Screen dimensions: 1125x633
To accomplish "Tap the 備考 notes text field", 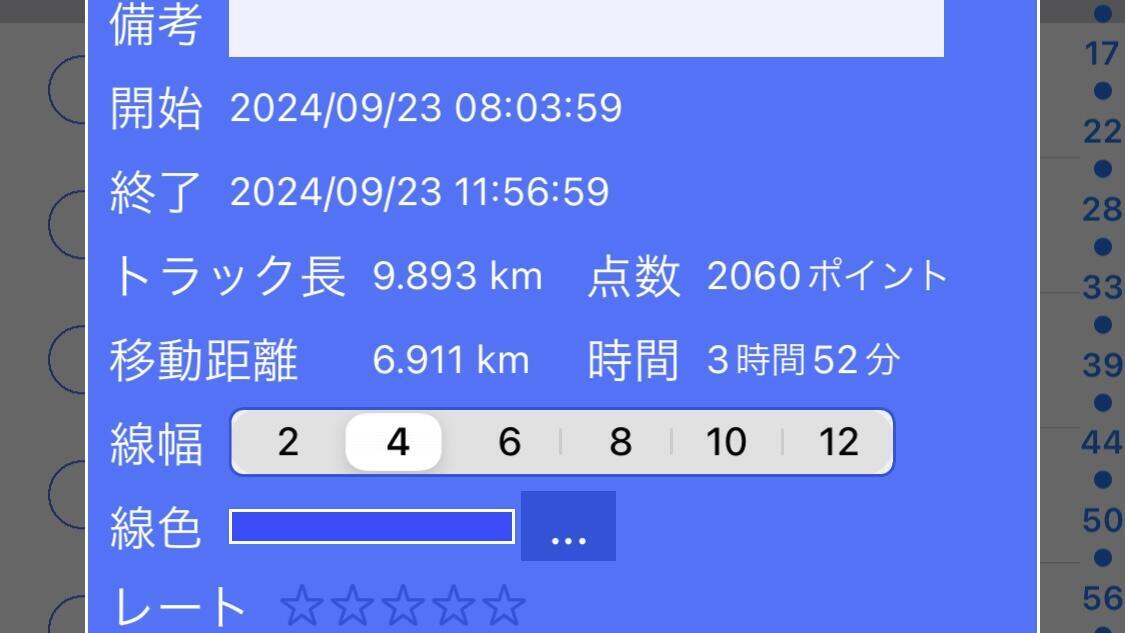I will click(x=586, y=27).
